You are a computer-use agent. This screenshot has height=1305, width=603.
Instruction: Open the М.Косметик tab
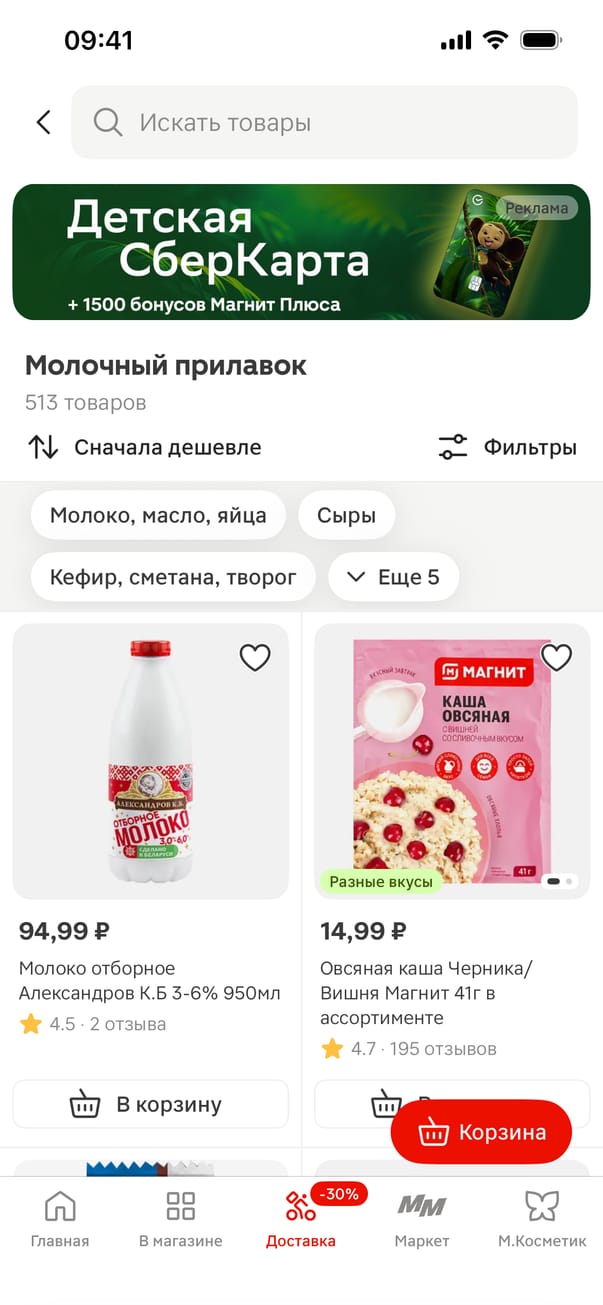coord(542,1219)
